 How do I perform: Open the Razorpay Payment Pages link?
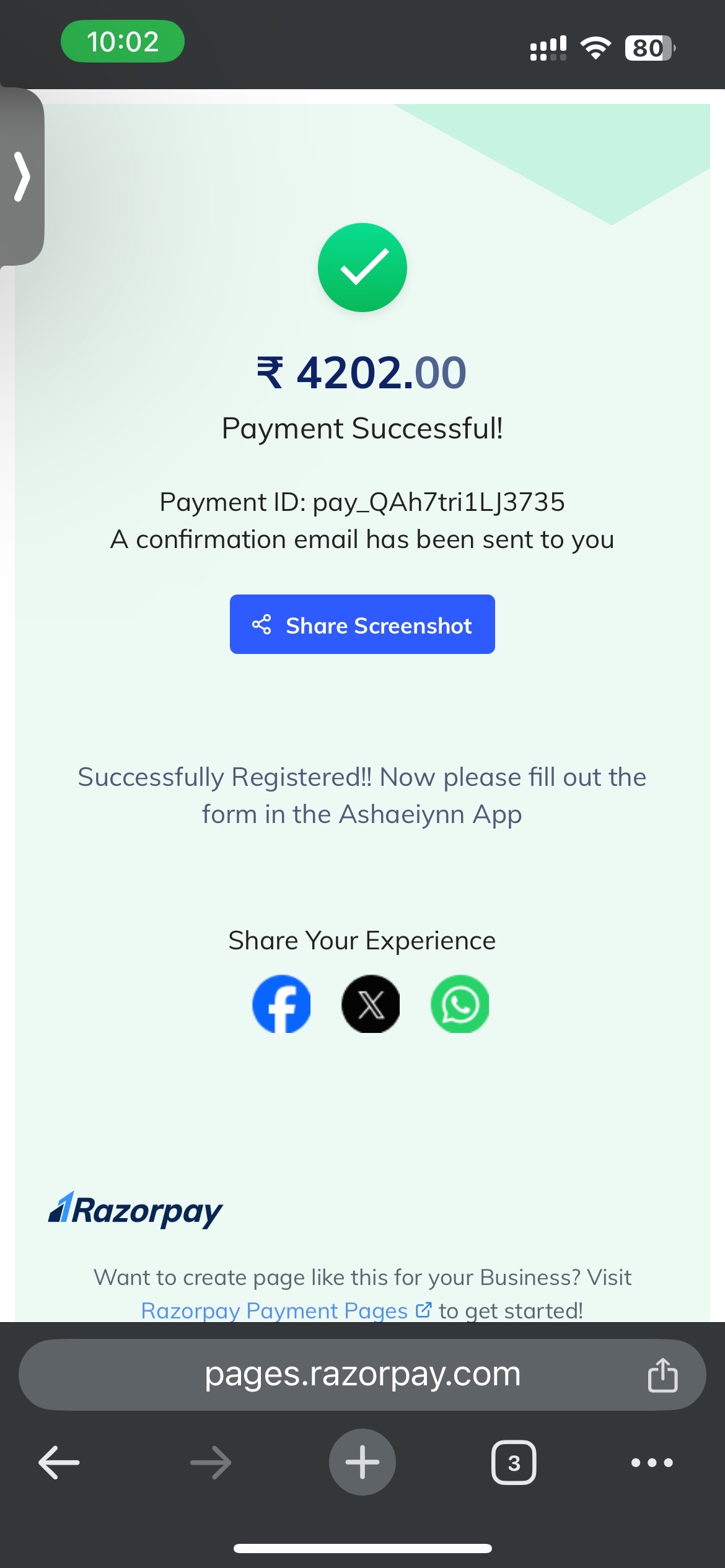coord(286,1310)
